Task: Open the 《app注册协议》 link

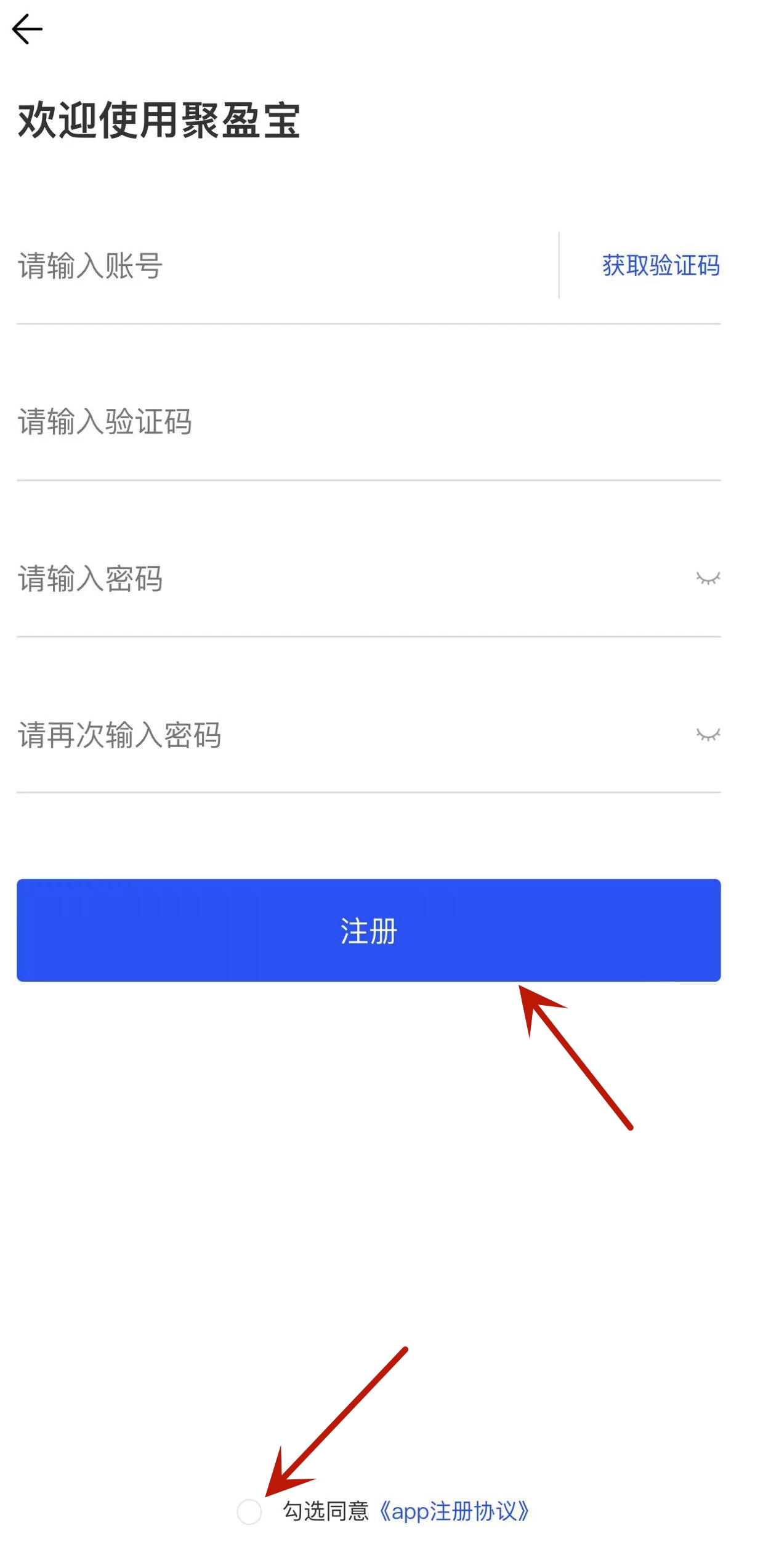Action: 454,1512
